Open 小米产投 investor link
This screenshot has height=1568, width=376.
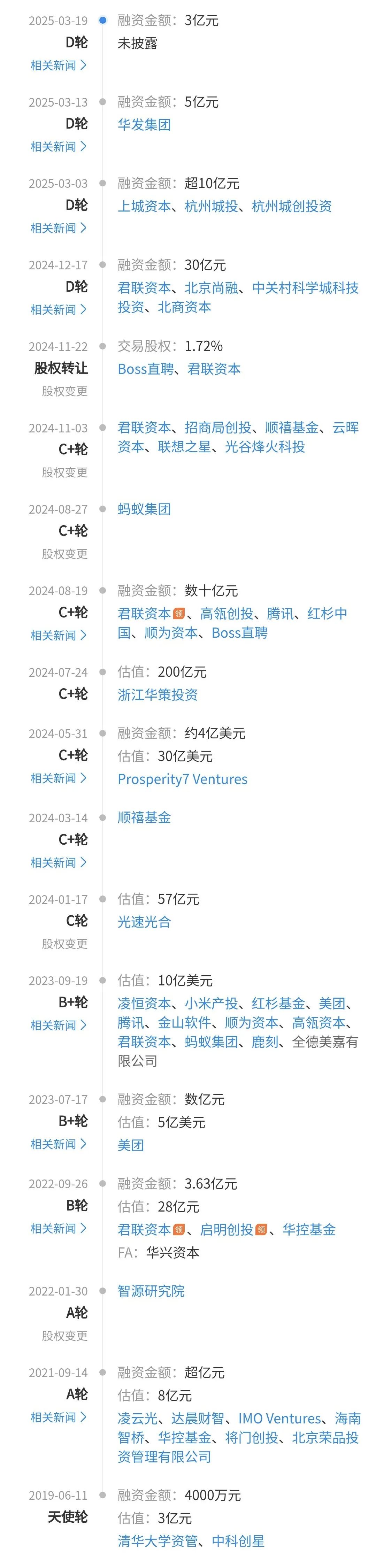211,1003
